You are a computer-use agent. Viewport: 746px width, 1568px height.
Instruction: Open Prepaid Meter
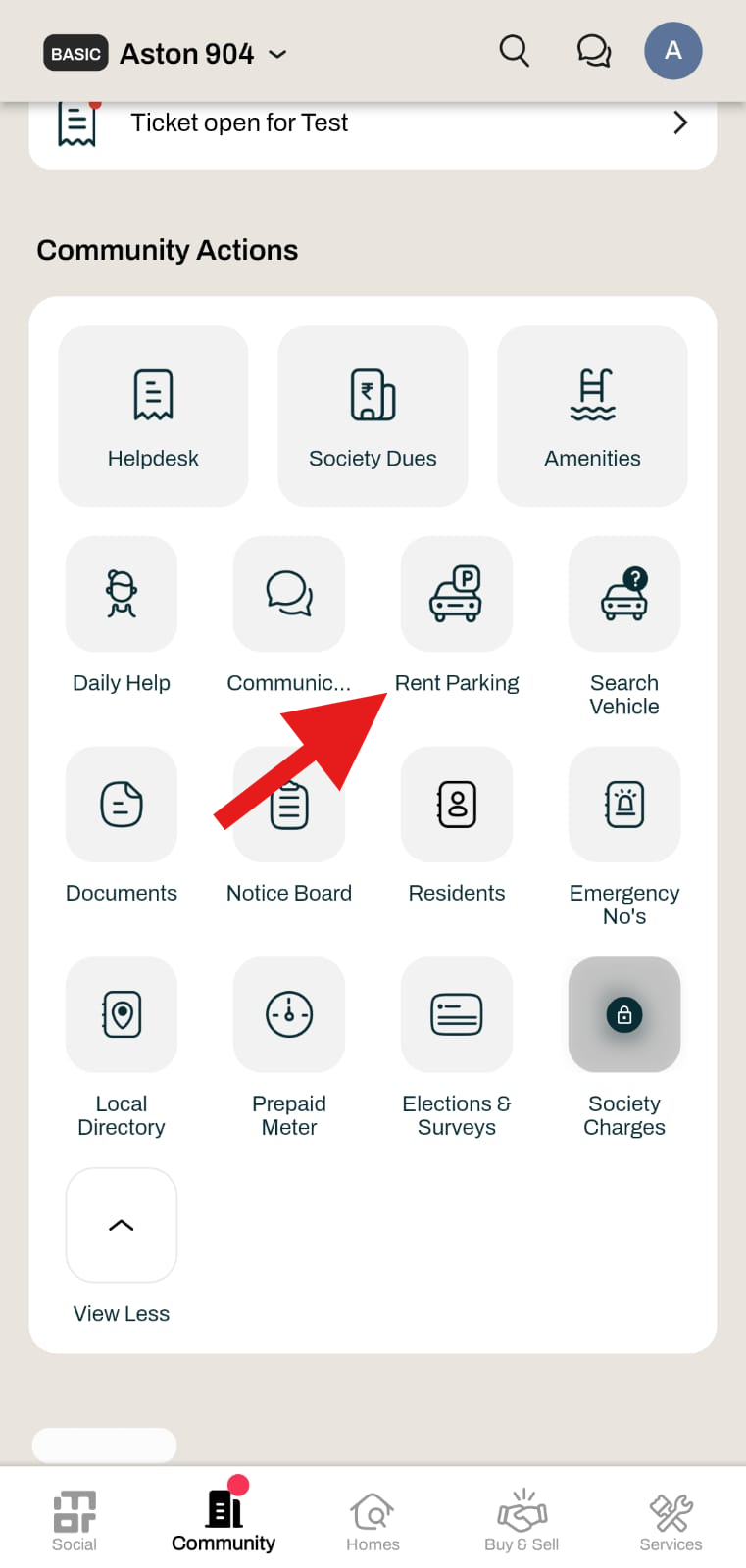tap(289, 1014)
